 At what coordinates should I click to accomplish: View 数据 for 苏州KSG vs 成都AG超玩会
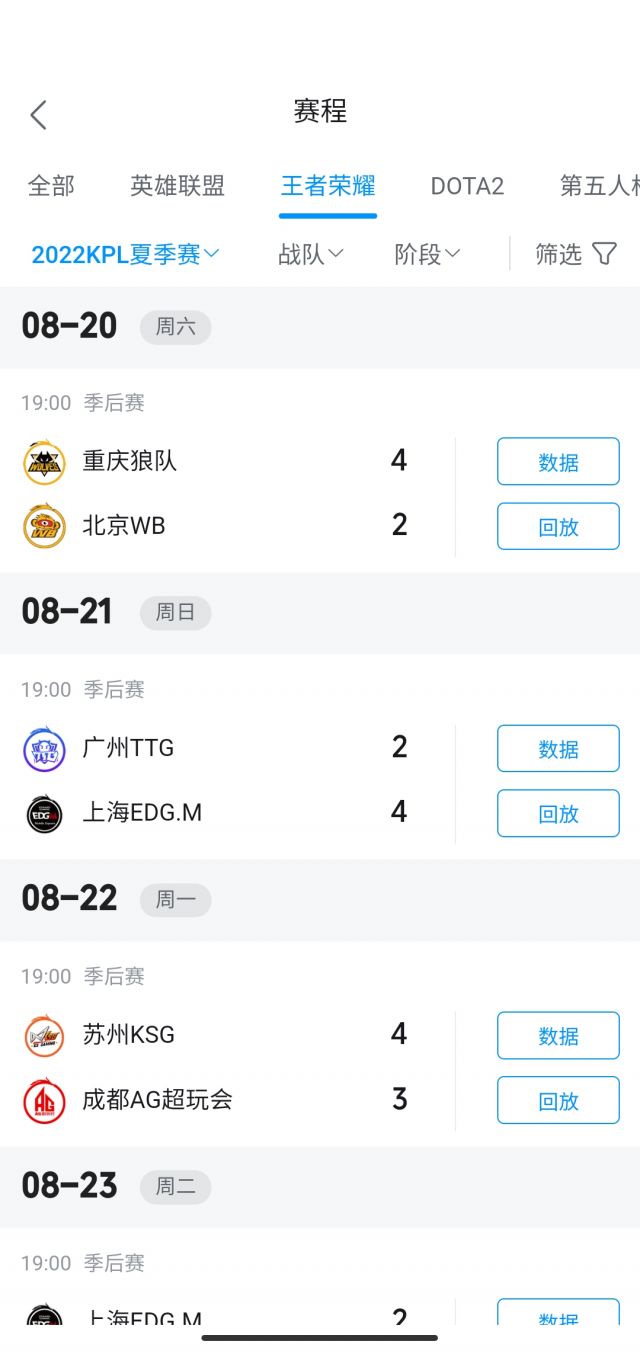(x=558, y=1036)
